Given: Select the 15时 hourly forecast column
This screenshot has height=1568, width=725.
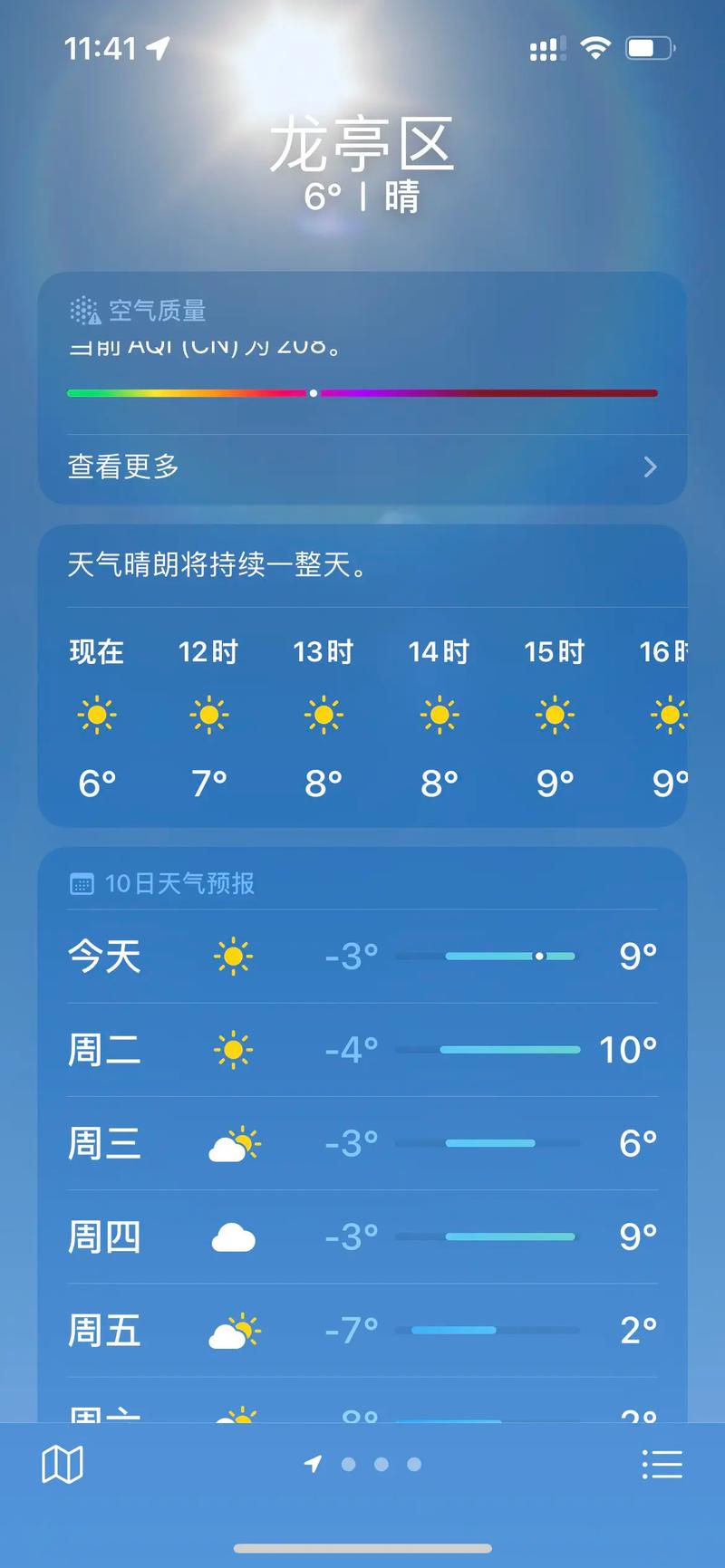Looking at the screenshot, I should coord(554,716).
